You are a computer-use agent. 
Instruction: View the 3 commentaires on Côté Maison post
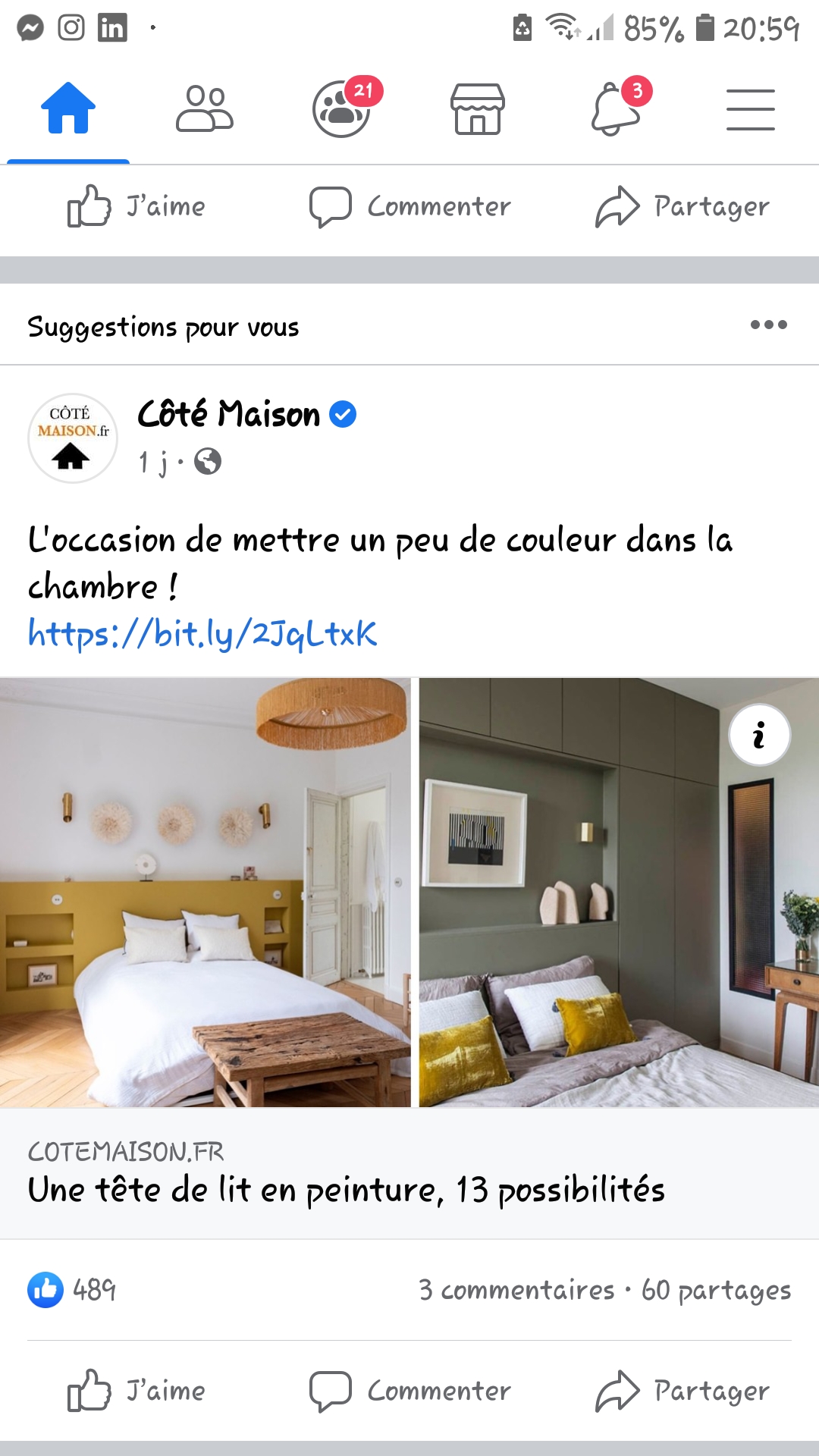coord(516,1290)
